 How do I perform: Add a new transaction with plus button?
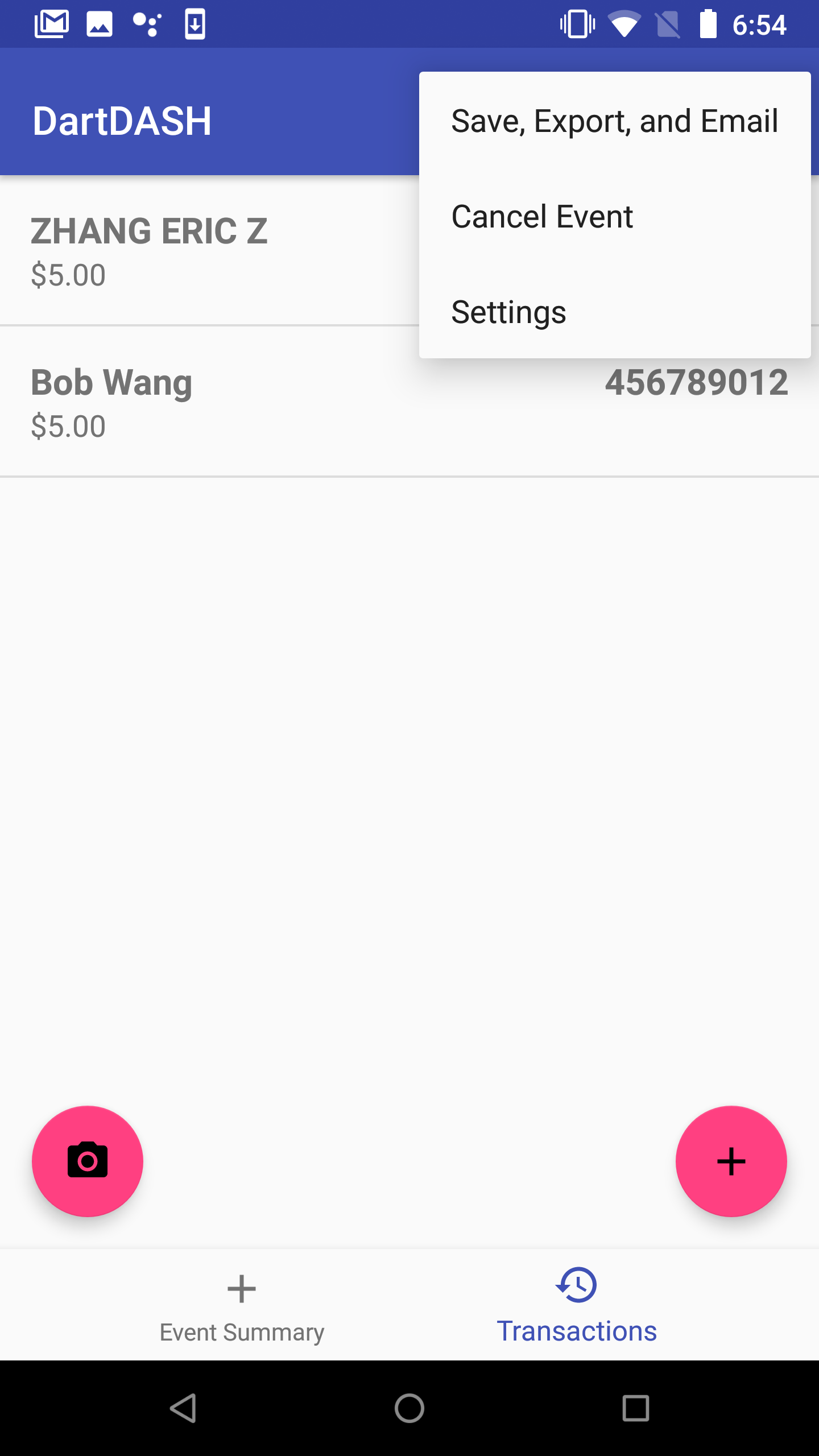pyautogui.click(x=731, y=1161)
